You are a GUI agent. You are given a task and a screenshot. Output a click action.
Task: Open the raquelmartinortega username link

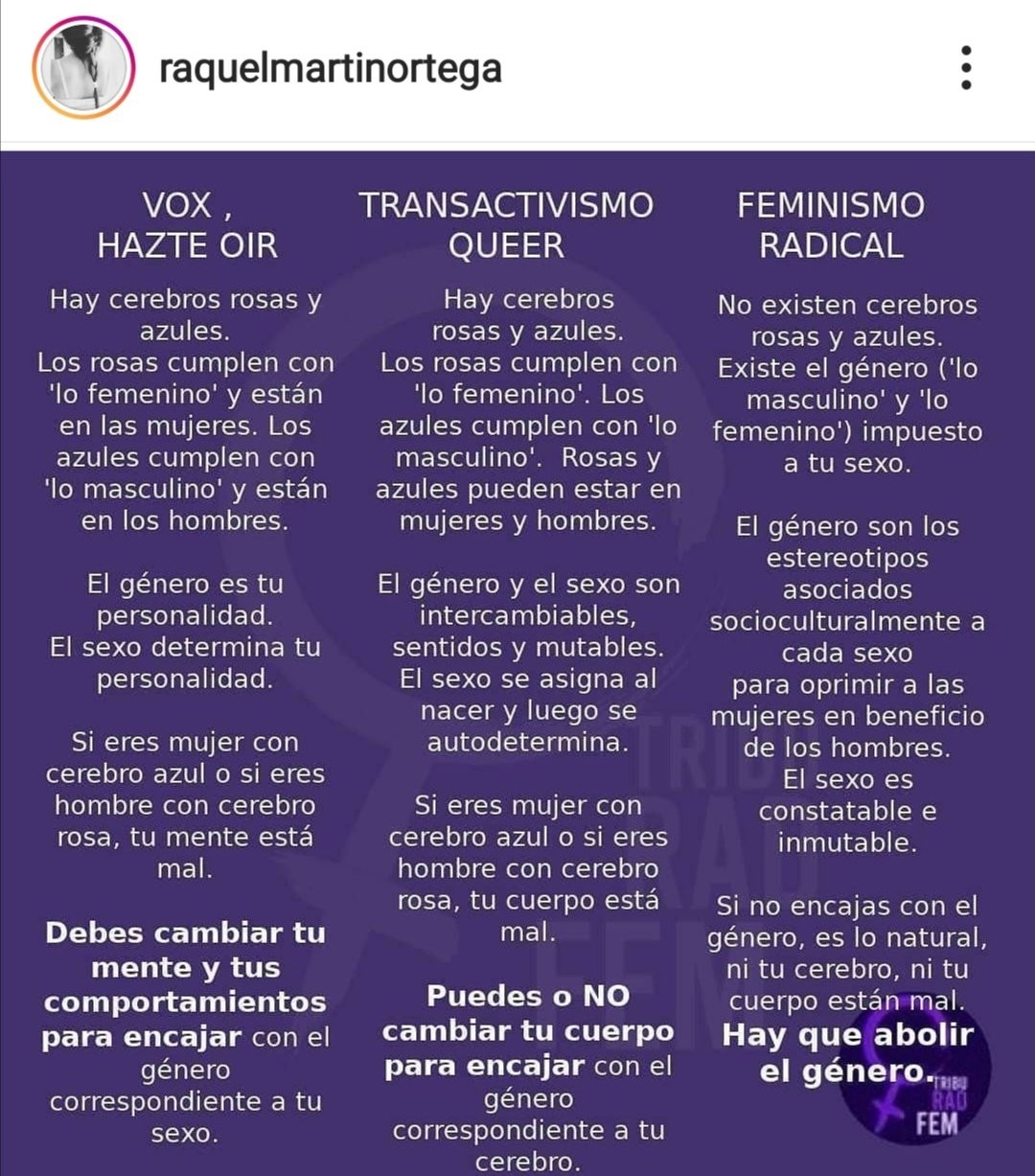click(330, 69)
